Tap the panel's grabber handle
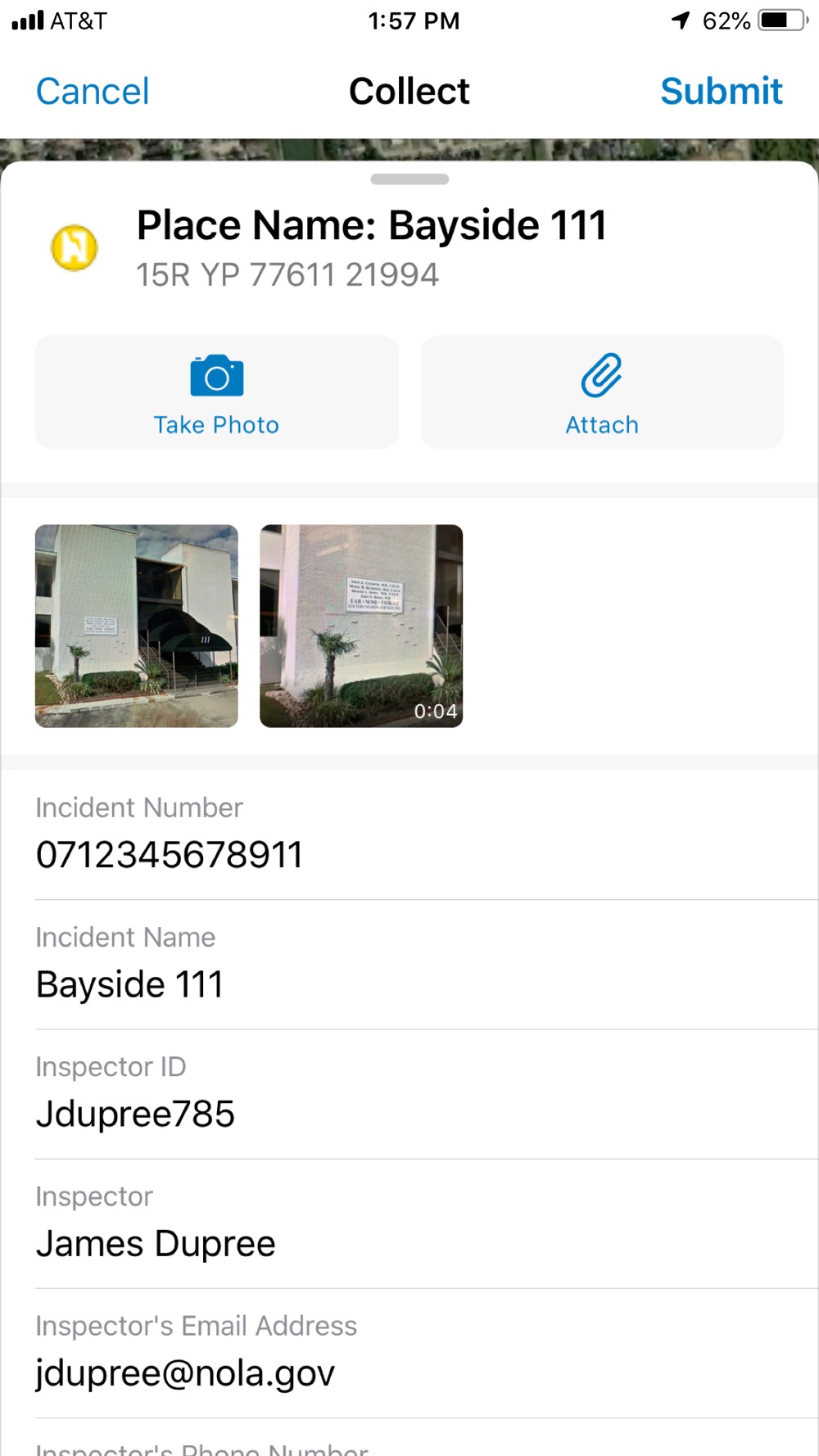Screen dimensions: 819x1456 click(409, 179)
